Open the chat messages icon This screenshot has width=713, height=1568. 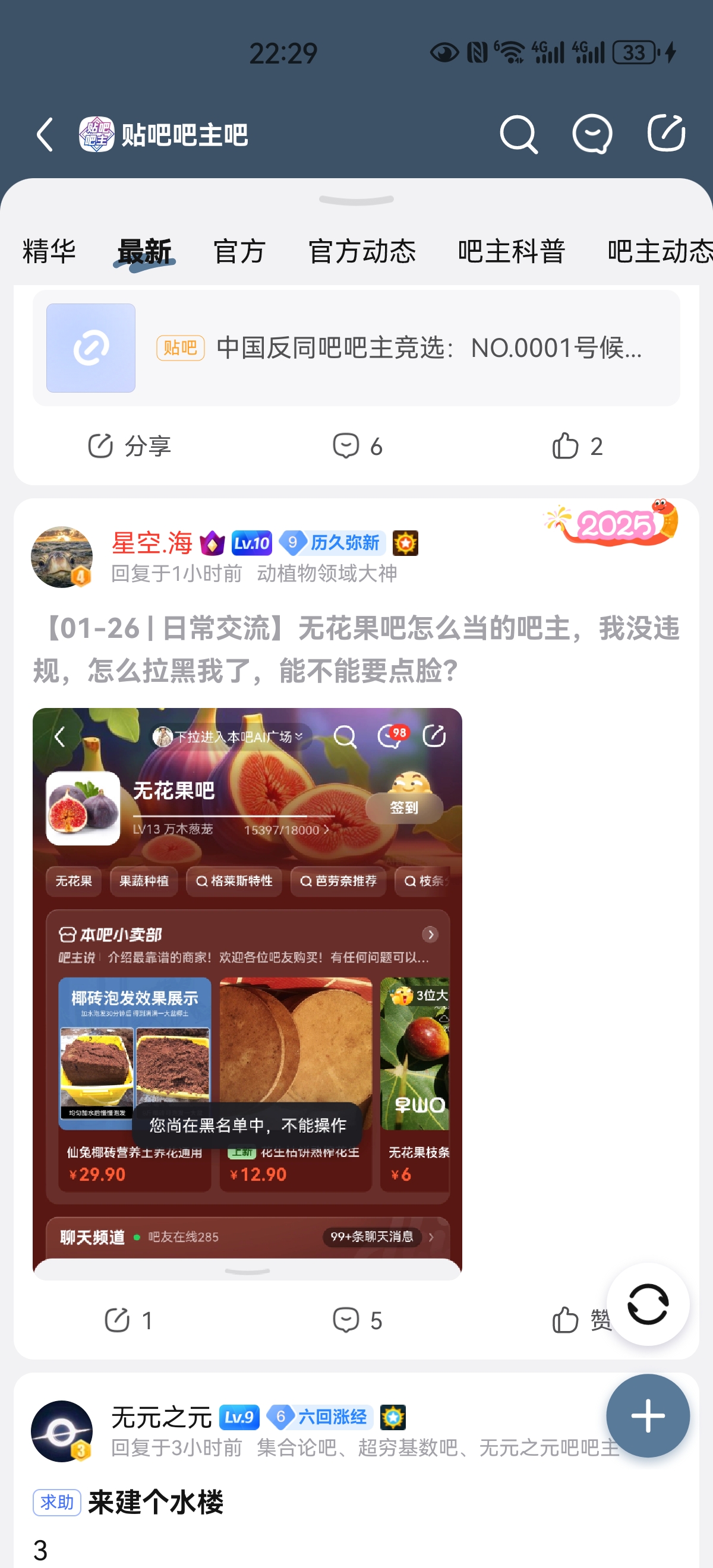pos(592,134)
